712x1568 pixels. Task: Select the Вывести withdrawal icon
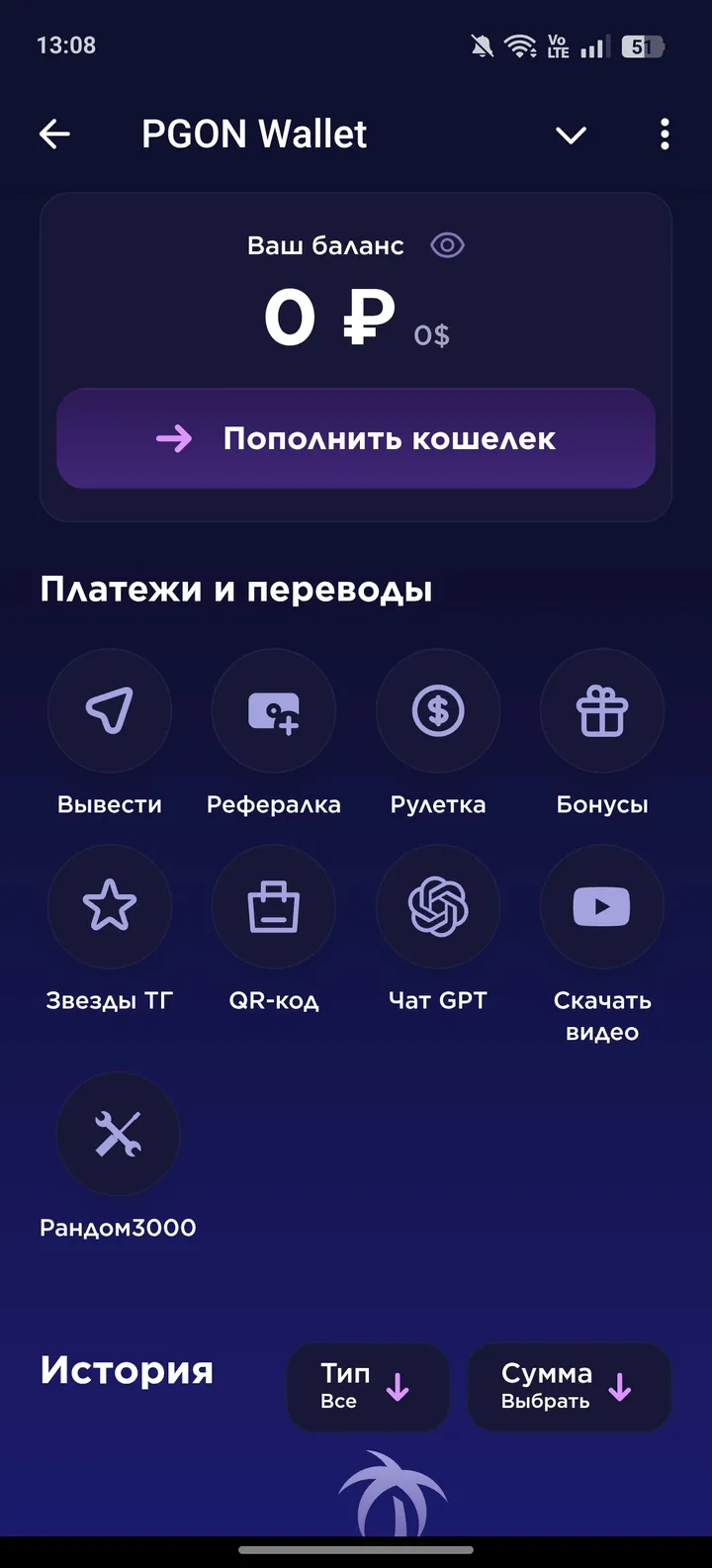click(x=110, y=710)
